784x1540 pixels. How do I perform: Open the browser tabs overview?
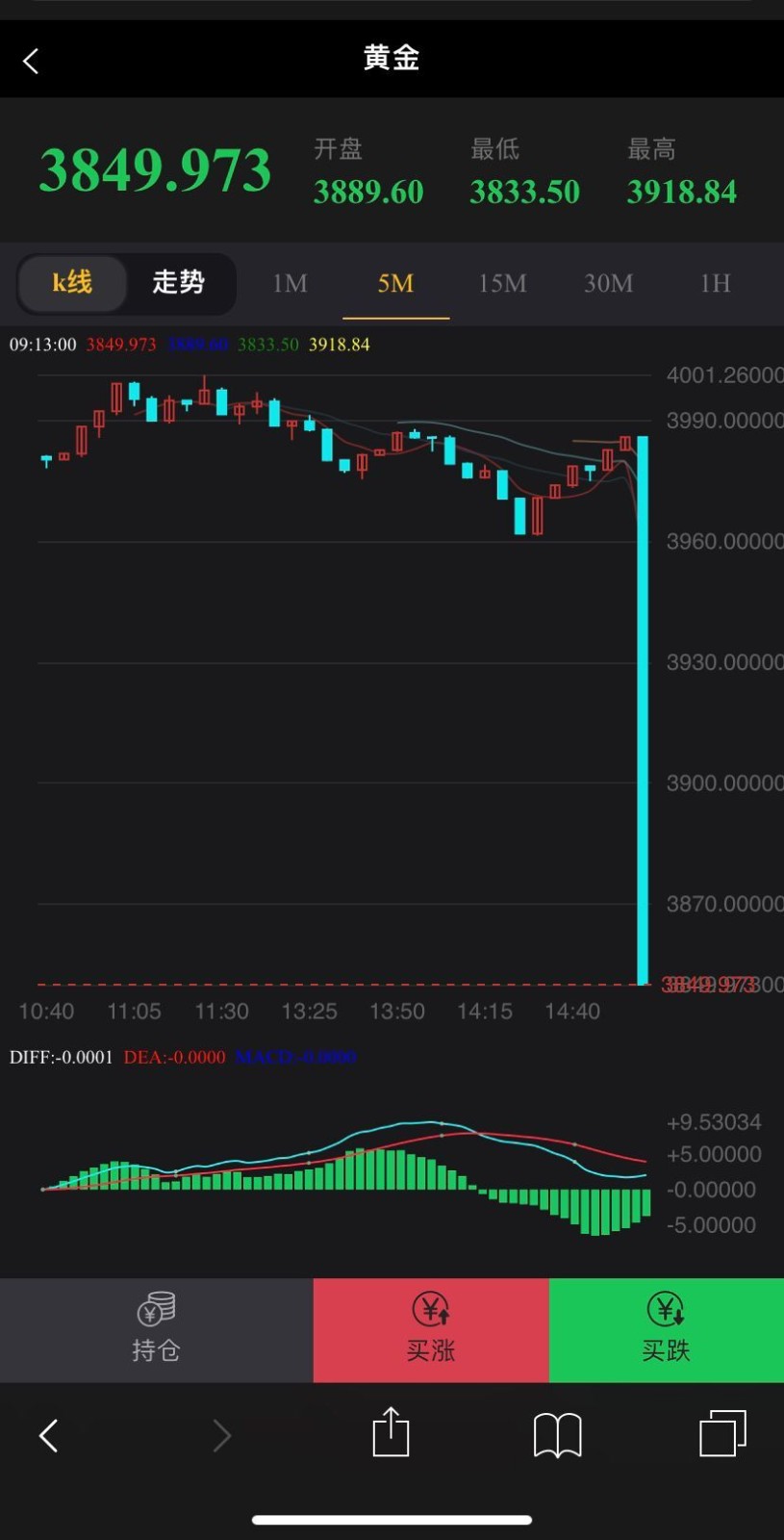[722, 1433]
